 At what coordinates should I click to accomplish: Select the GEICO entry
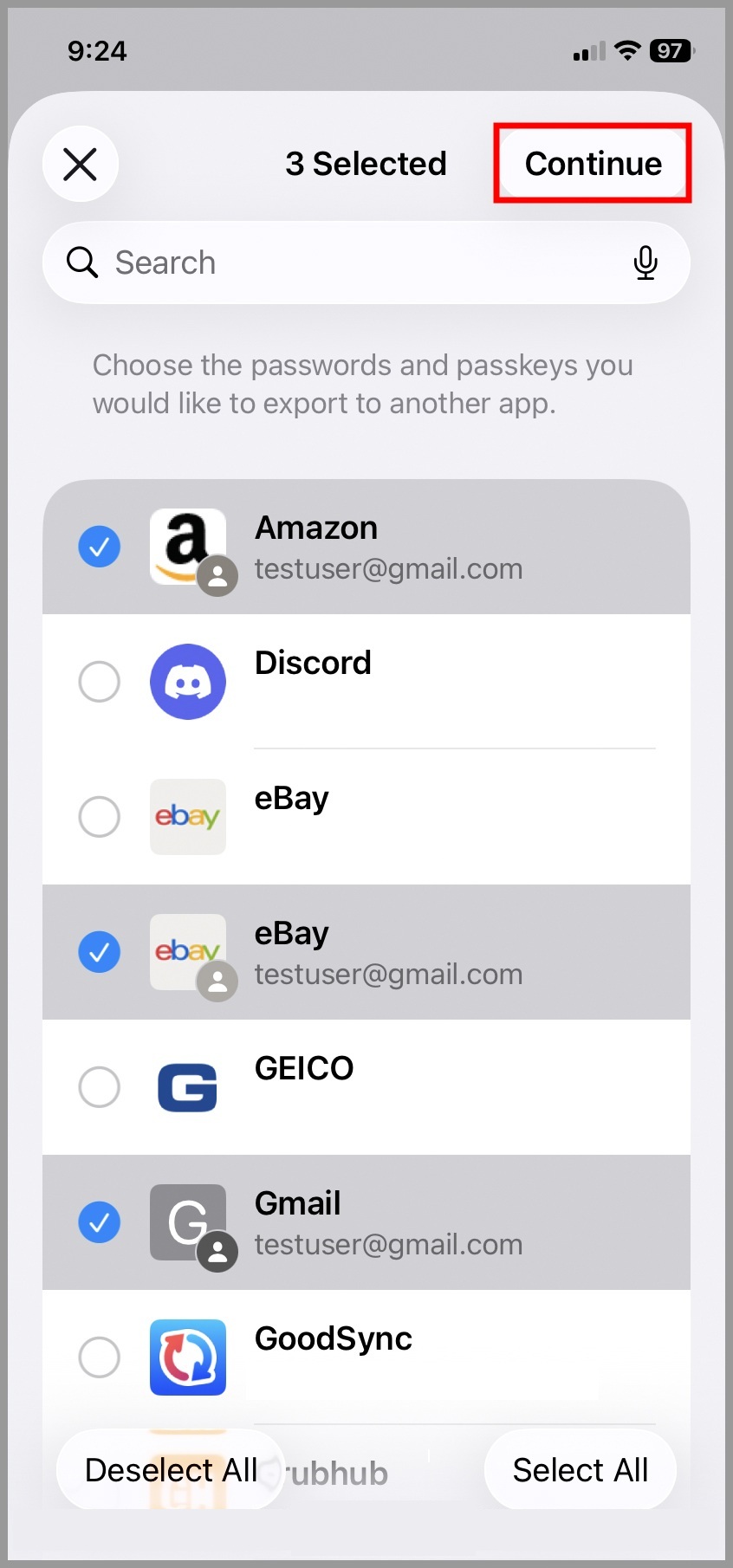100,1087
